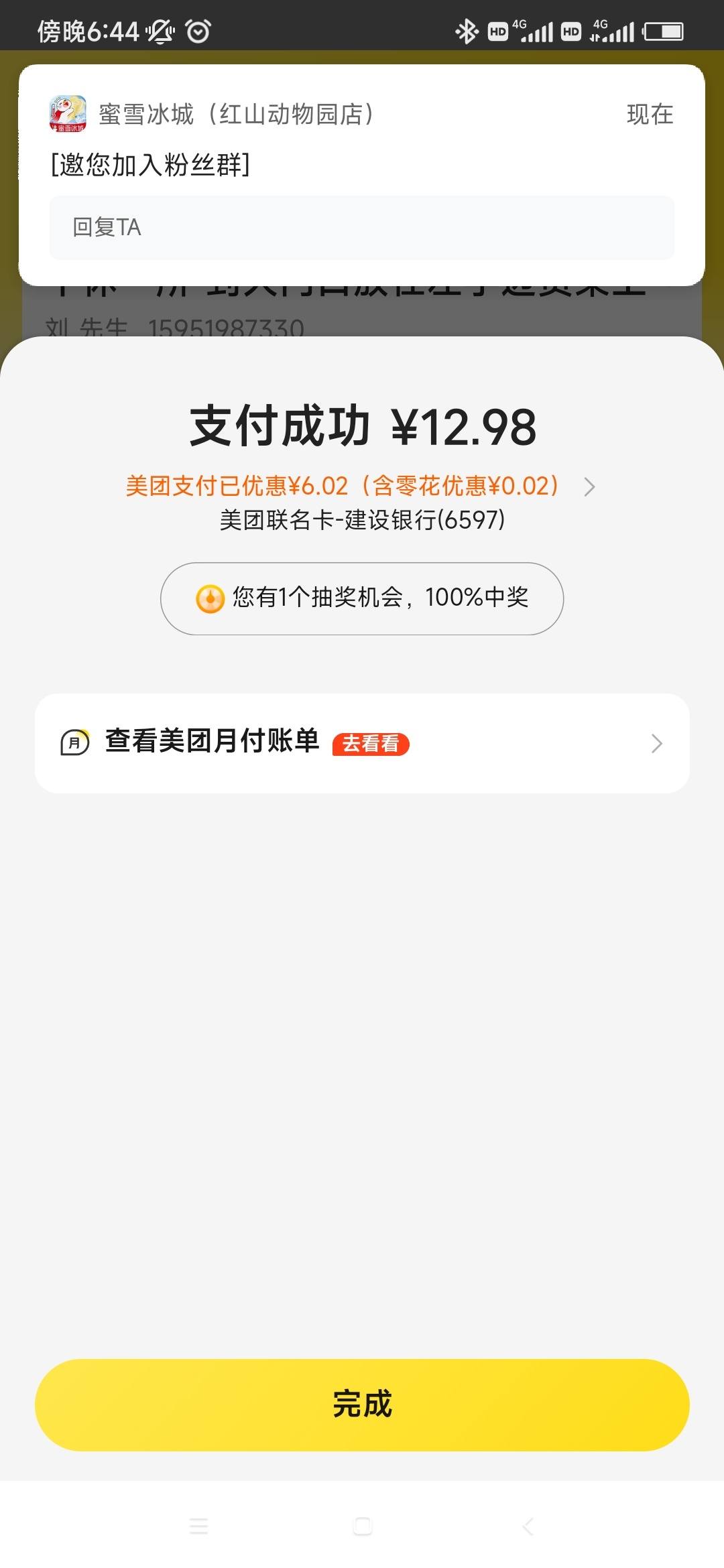Tap the 回复TA reply field
Image resolution: width=724 pixels, height=1568 pixels.
[x=362, y=227]
